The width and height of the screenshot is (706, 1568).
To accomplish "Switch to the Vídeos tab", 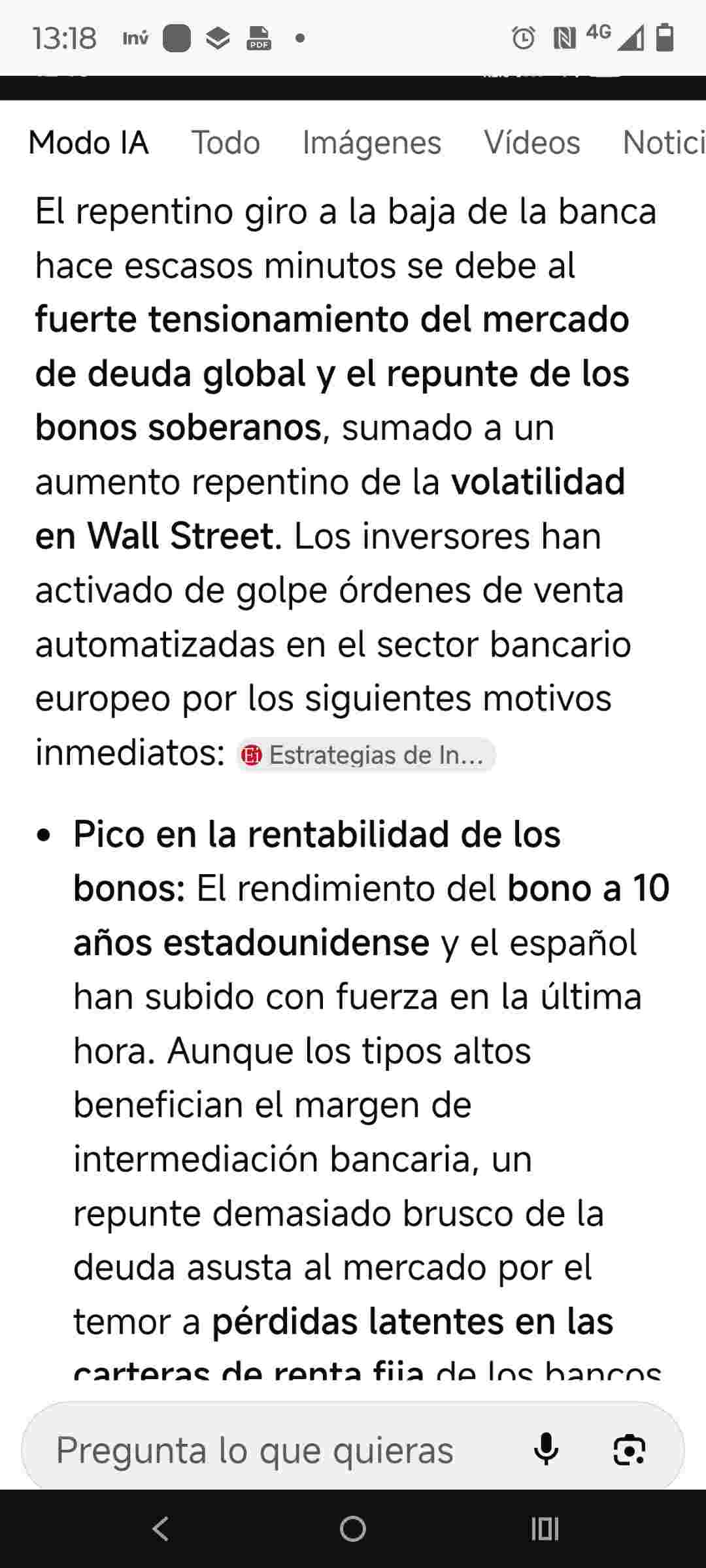I will pyautogui.click(x=532, y=142).
